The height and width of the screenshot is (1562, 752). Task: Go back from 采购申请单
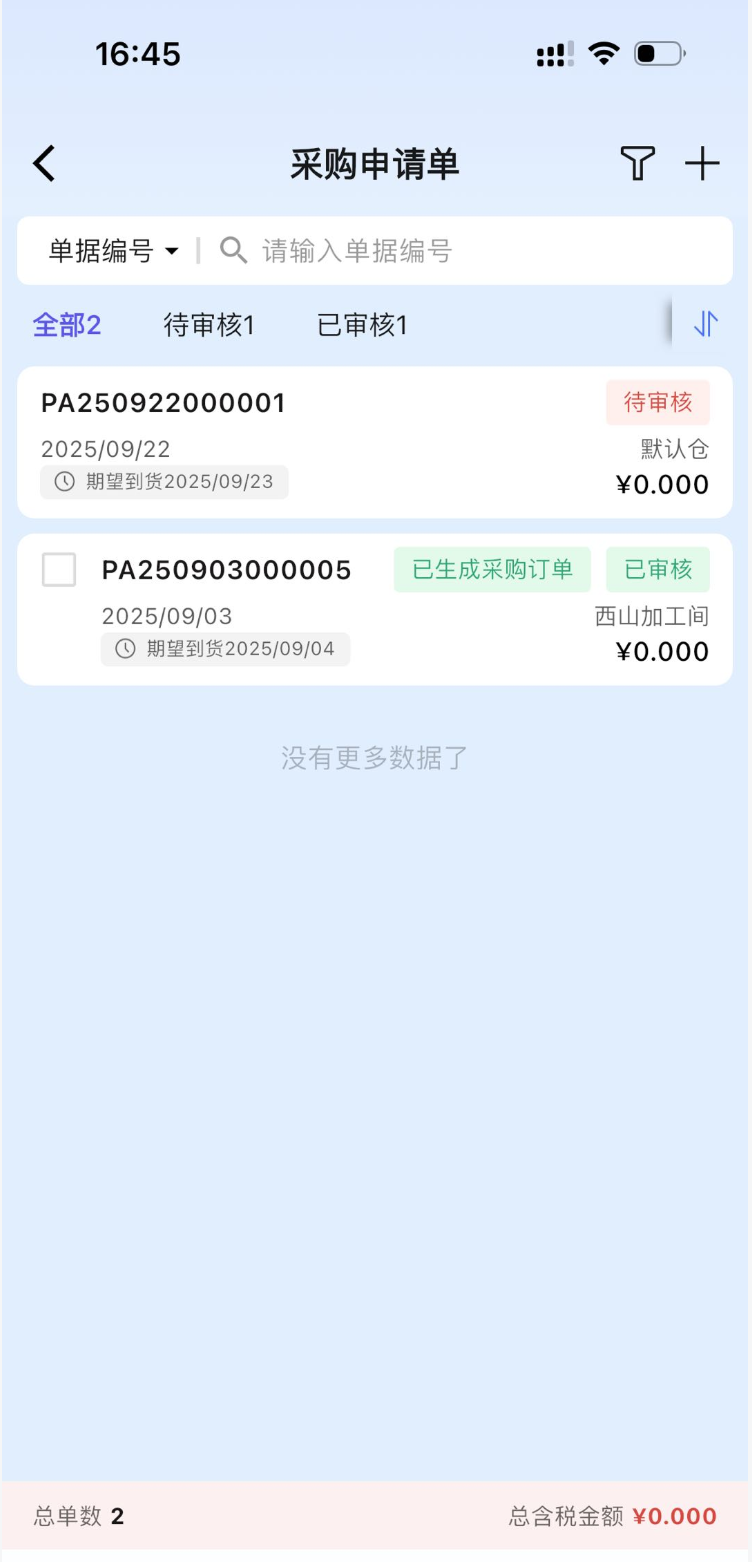pos(44,163)
